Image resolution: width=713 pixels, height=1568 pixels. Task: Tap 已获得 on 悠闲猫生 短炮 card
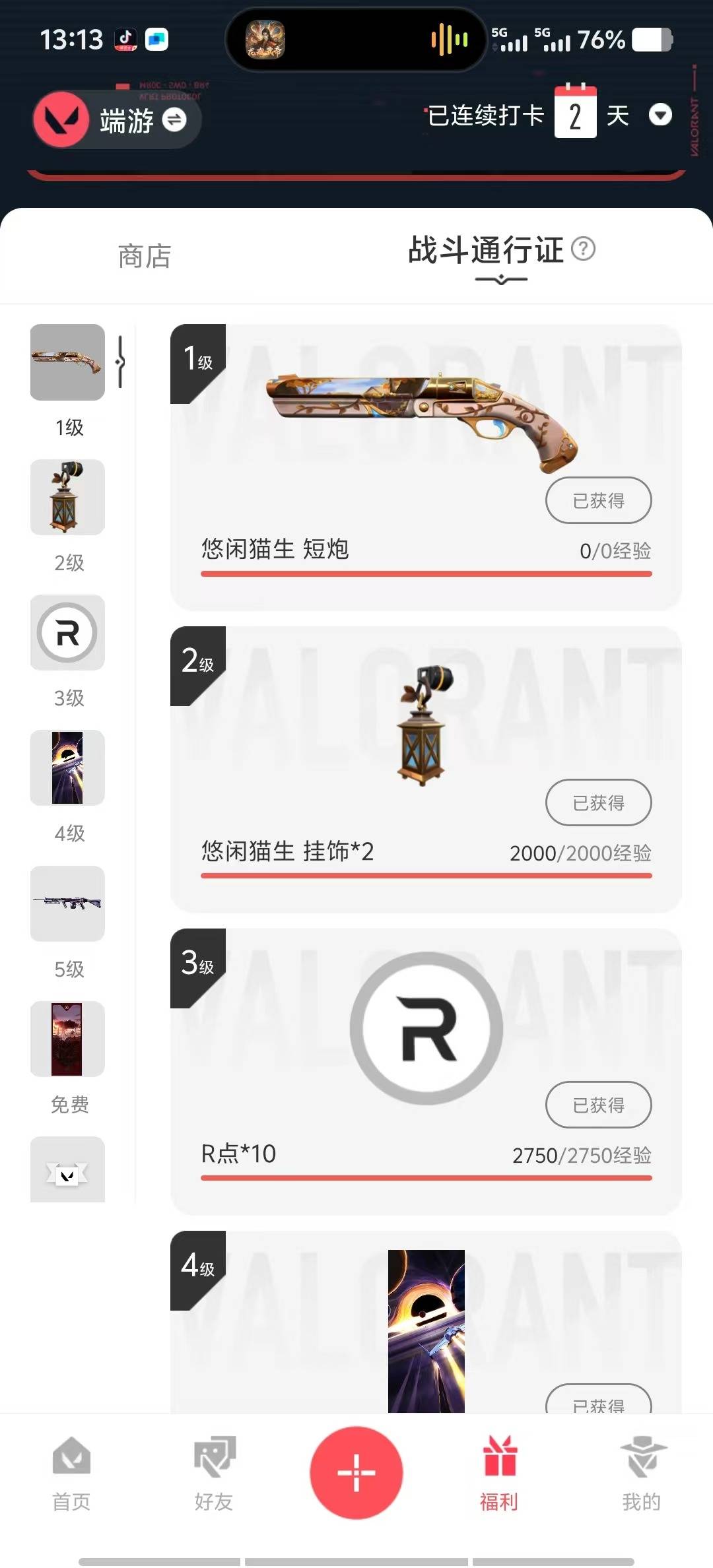tap(598, 501)
